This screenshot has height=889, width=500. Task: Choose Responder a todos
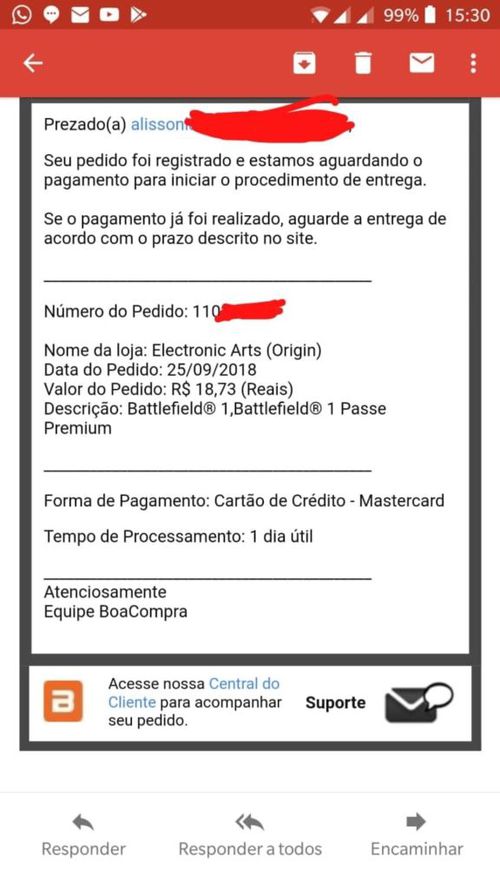[250, 836]
